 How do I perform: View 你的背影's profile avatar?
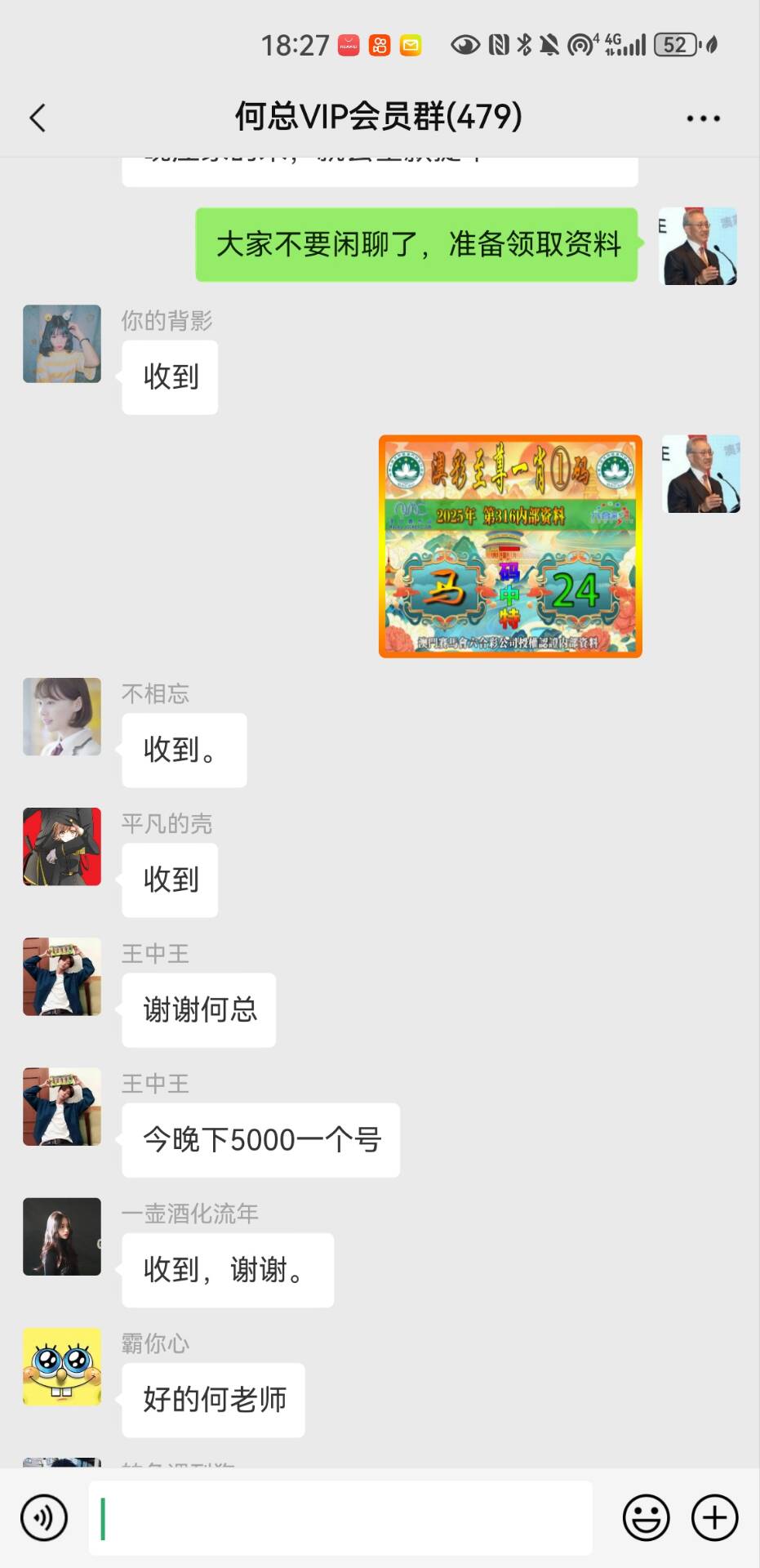click(x=62, y=344)
